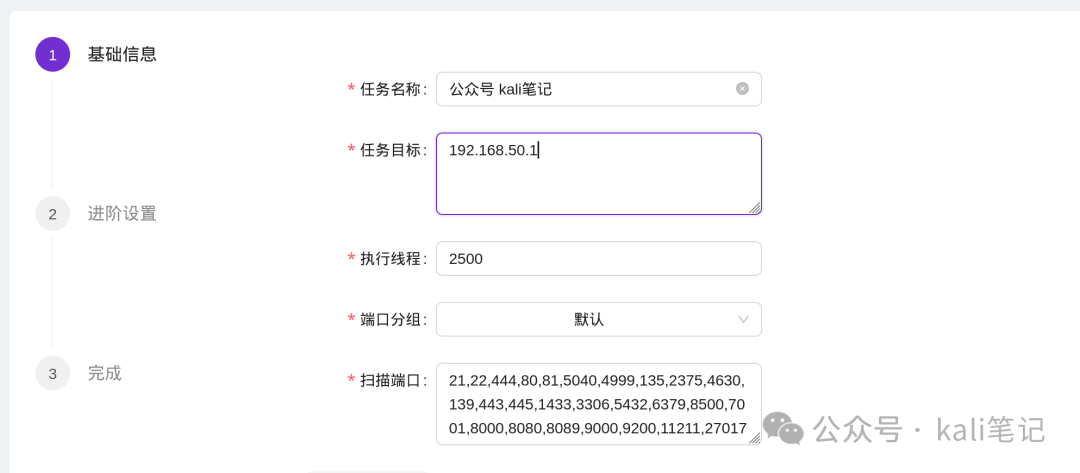
Task: Focus the 任务目标 text area
Action: tap(598, 174)
